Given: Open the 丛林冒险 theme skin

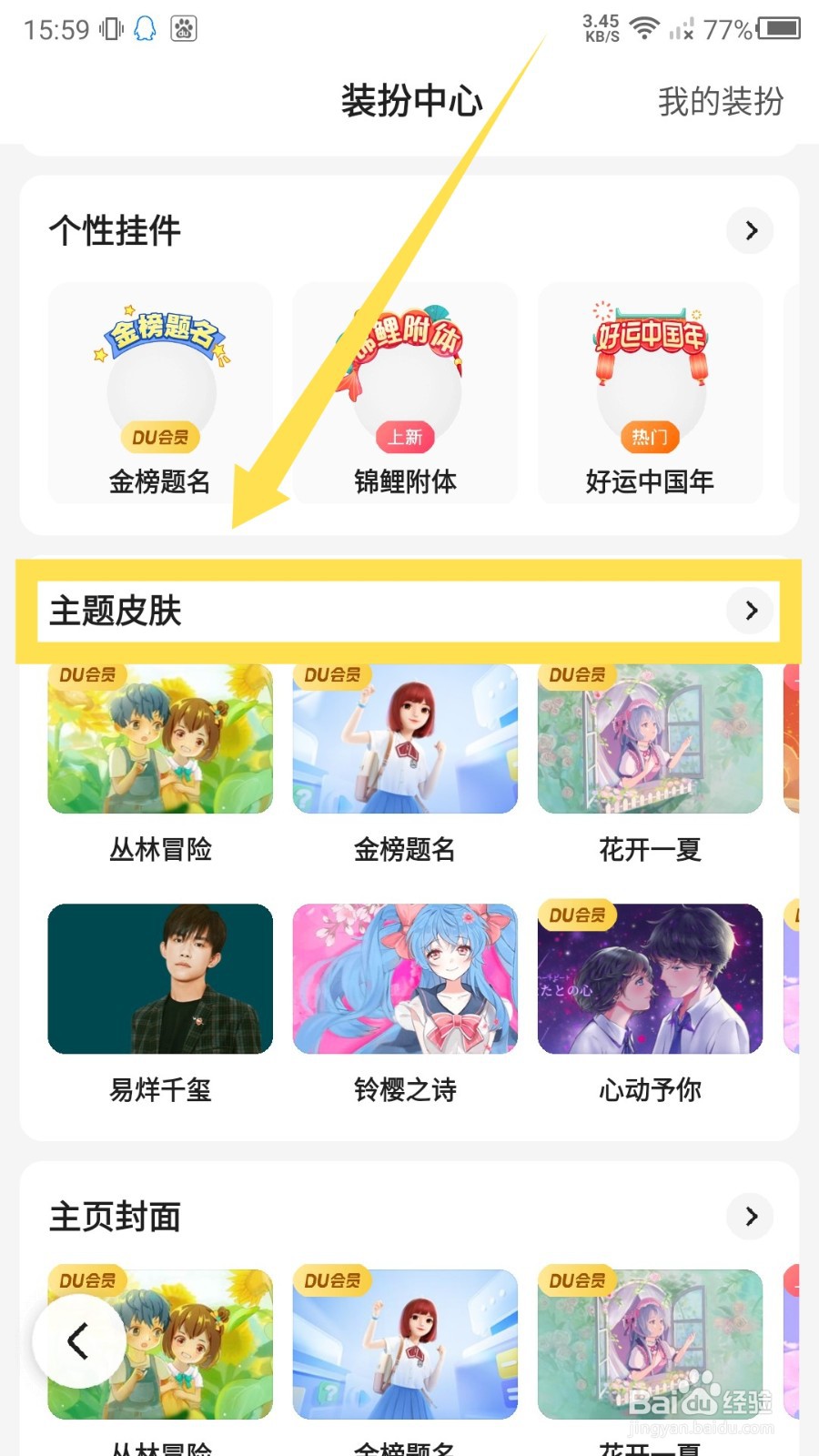Looking at the screenshot, I should click(x=159, y=739).
